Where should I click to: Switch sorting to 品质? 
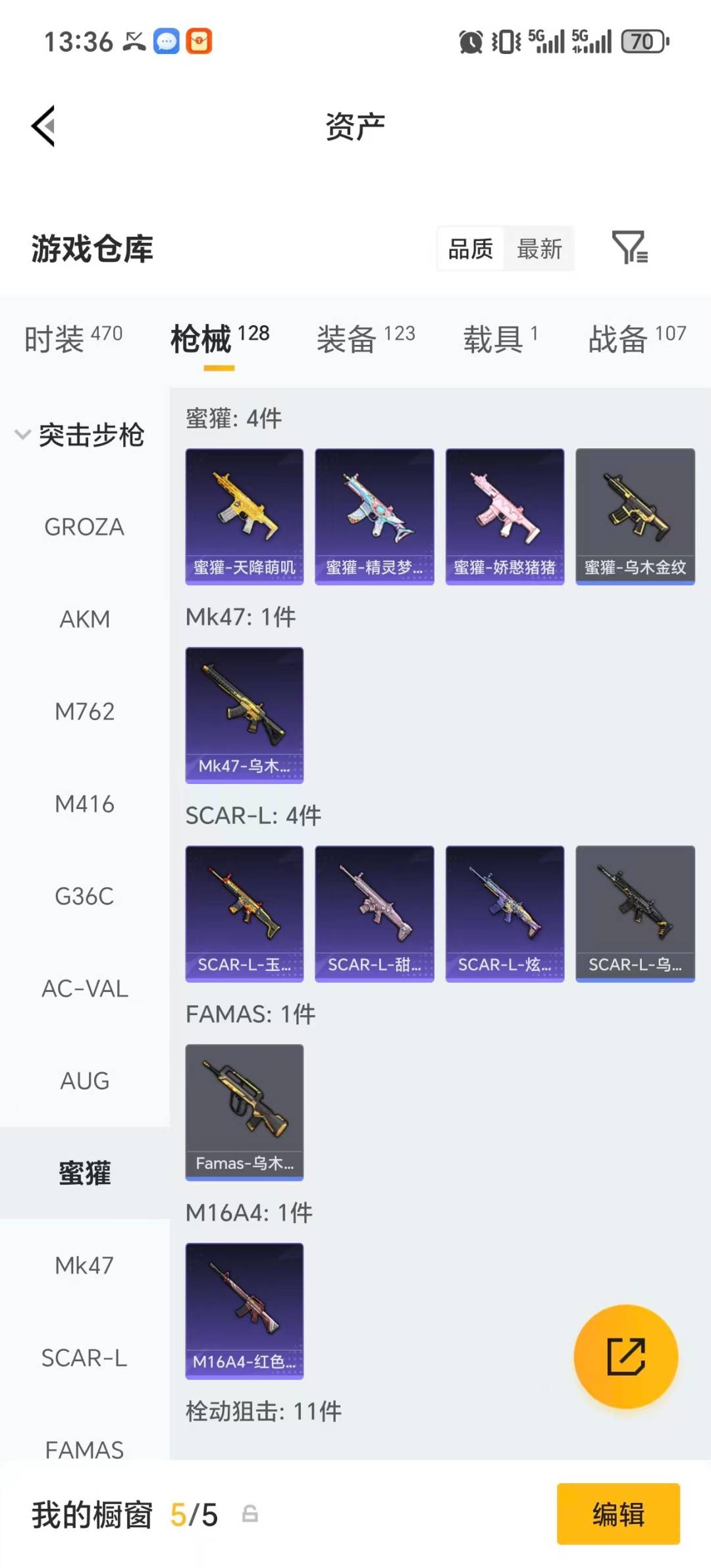(x=470, y=248)
